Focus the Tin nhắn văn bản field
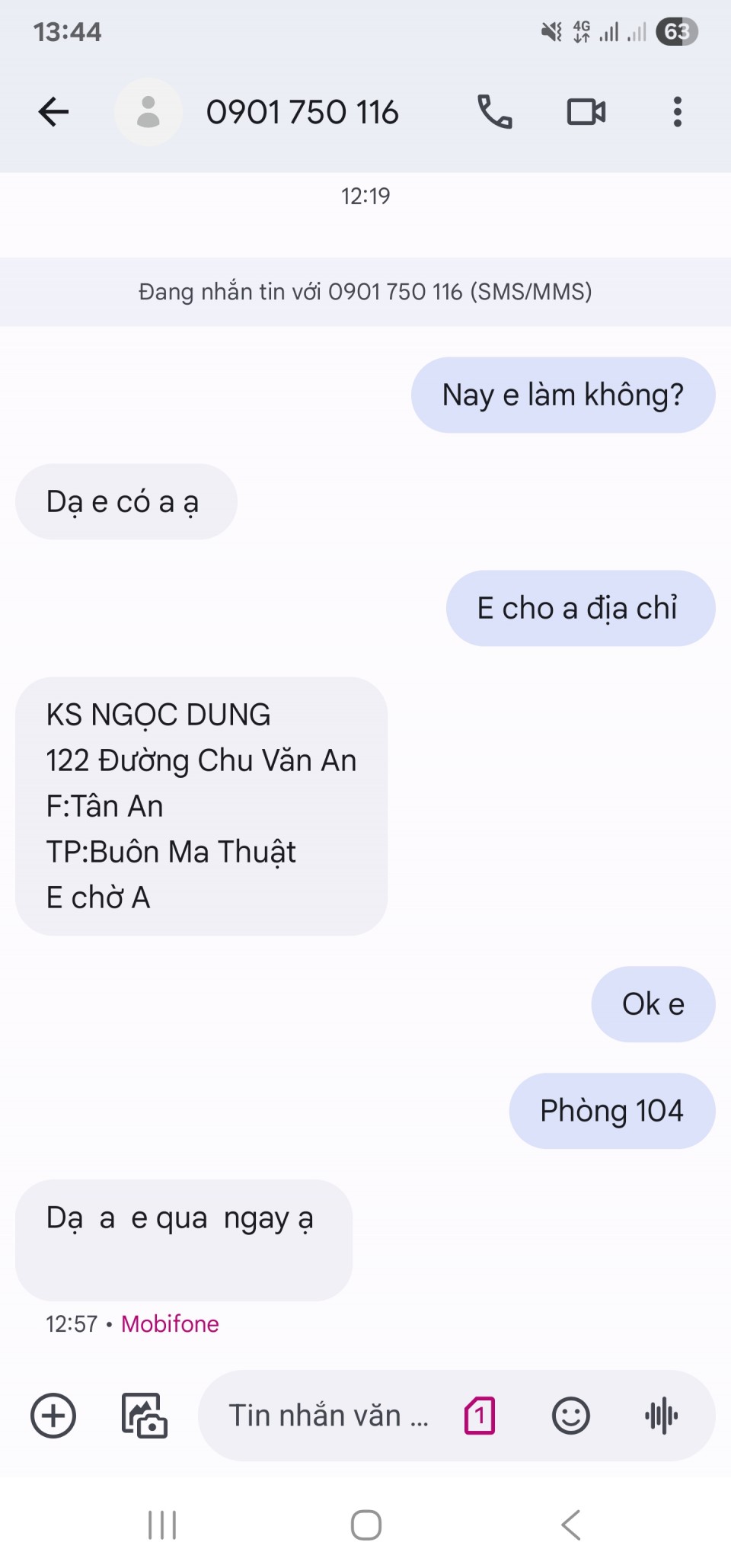 pyautogui.click(x=327, y=1416)
